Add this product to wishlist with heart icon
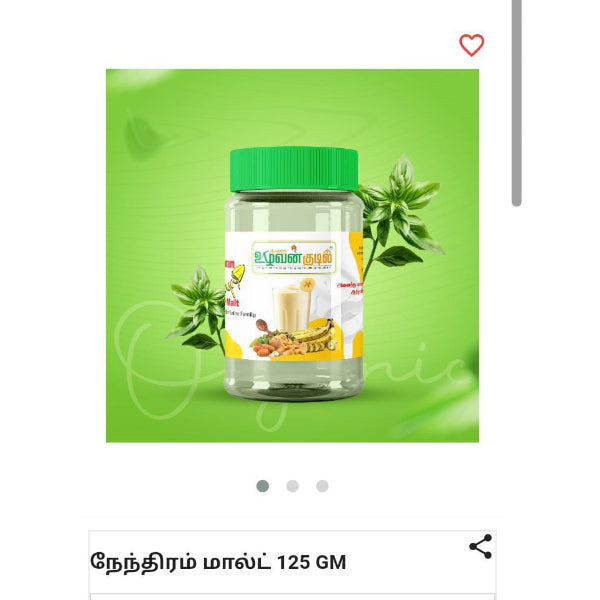 471,45
